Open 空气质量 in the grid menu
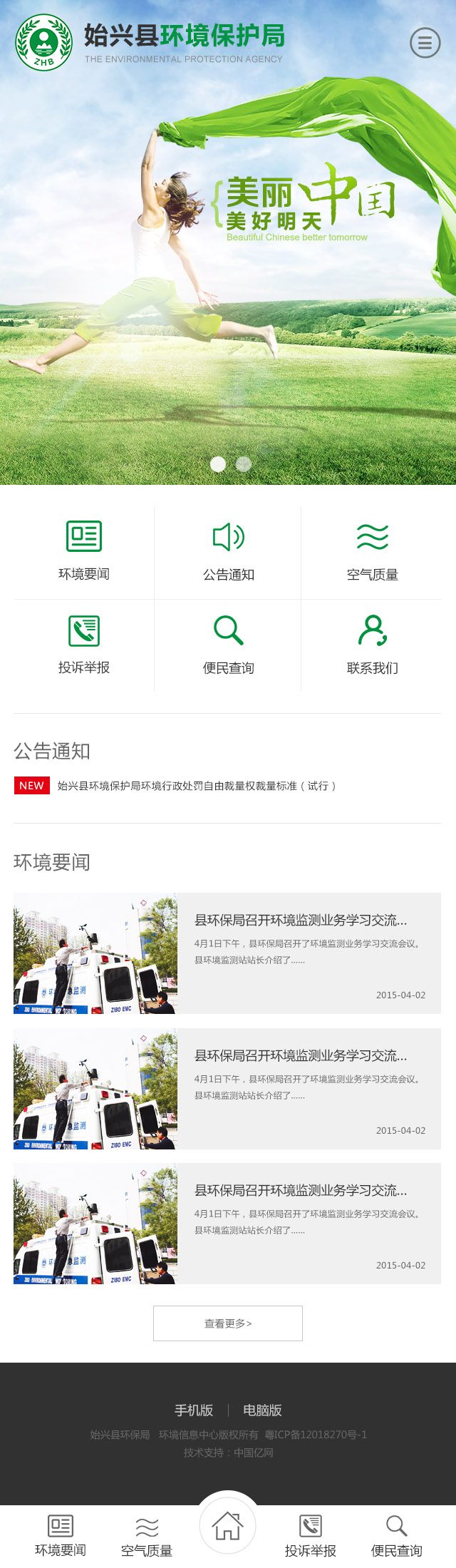The width and height of the screenshot is (456, 1568). click(x=372, y=551)
